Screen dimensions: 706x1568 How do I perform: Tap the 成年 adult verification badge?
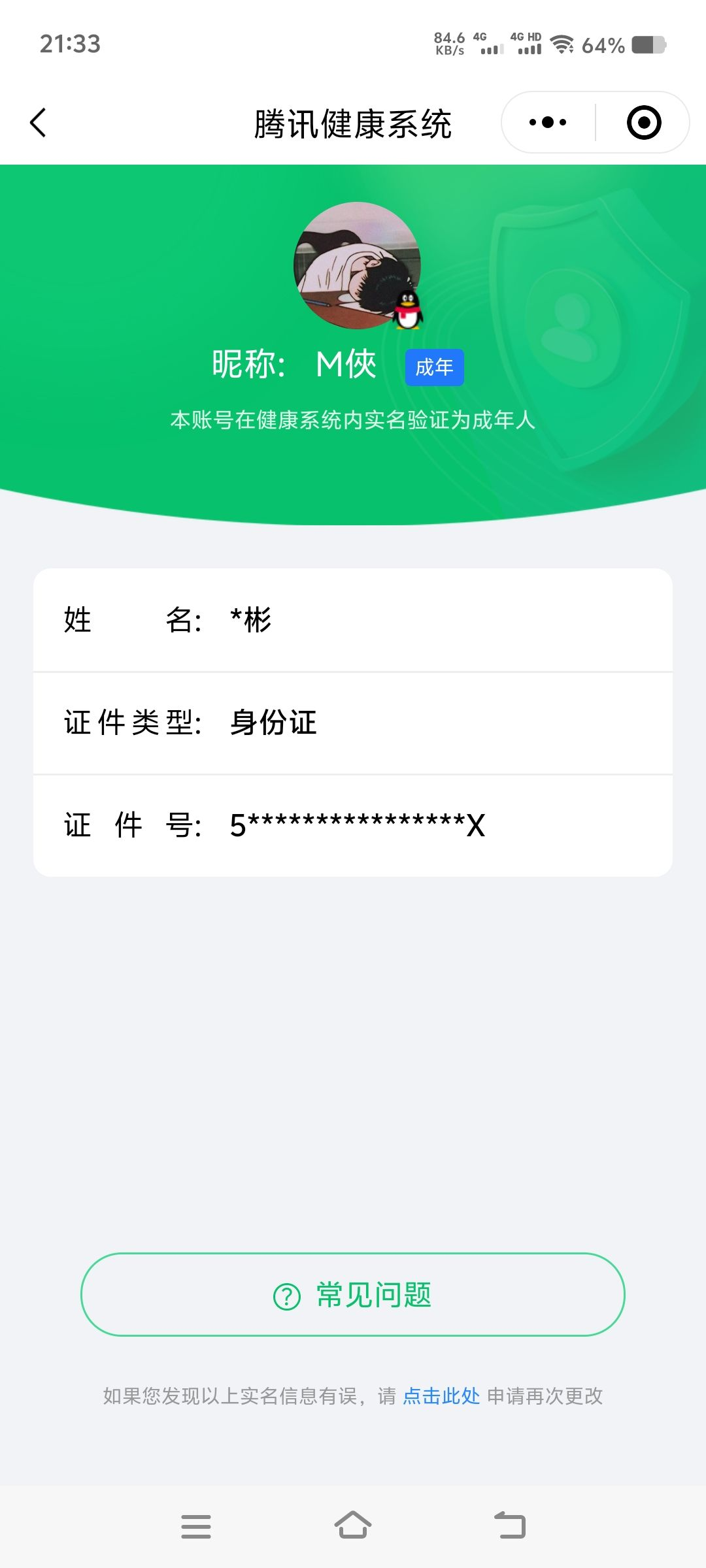(433, 367)
